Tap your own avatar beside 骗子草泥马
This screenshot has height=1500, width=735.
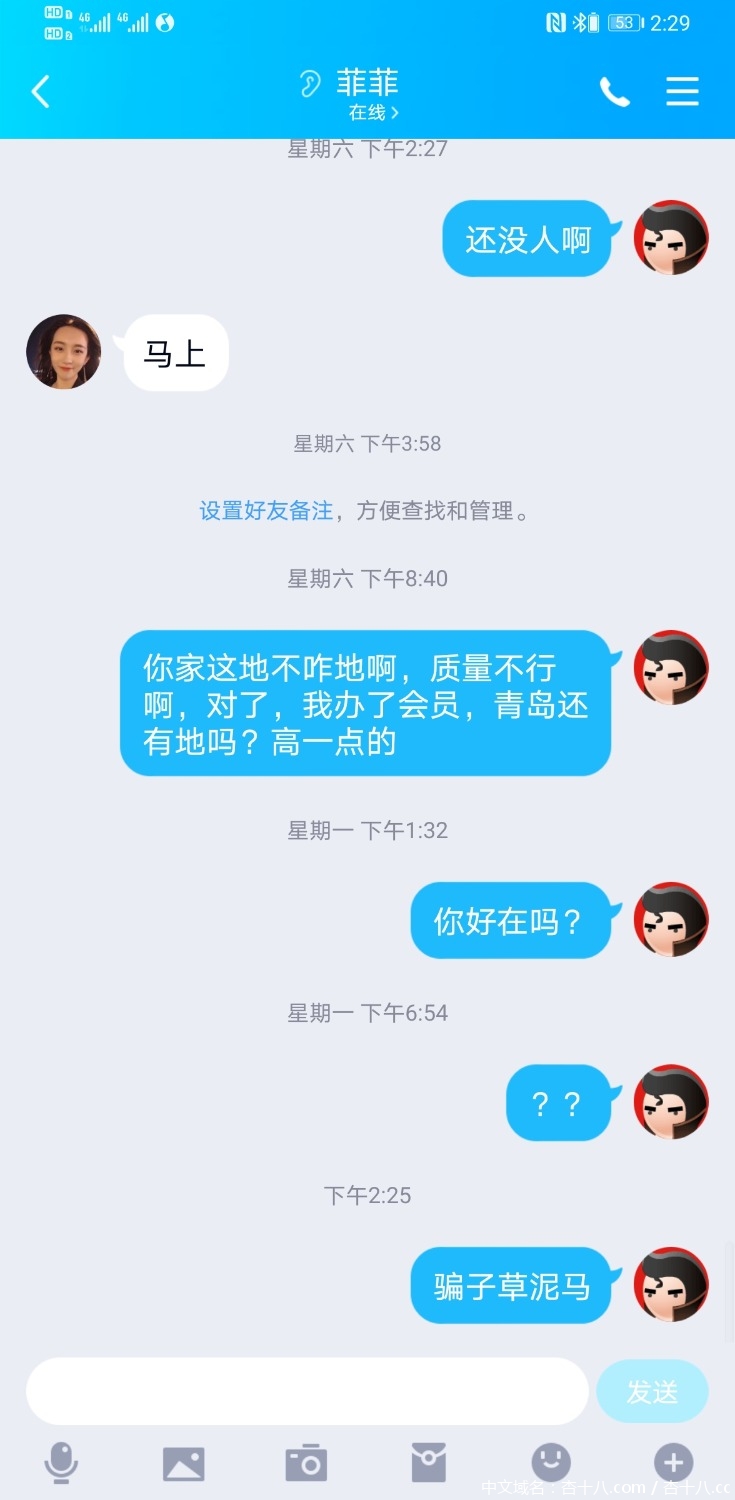tap(670, 1286)
